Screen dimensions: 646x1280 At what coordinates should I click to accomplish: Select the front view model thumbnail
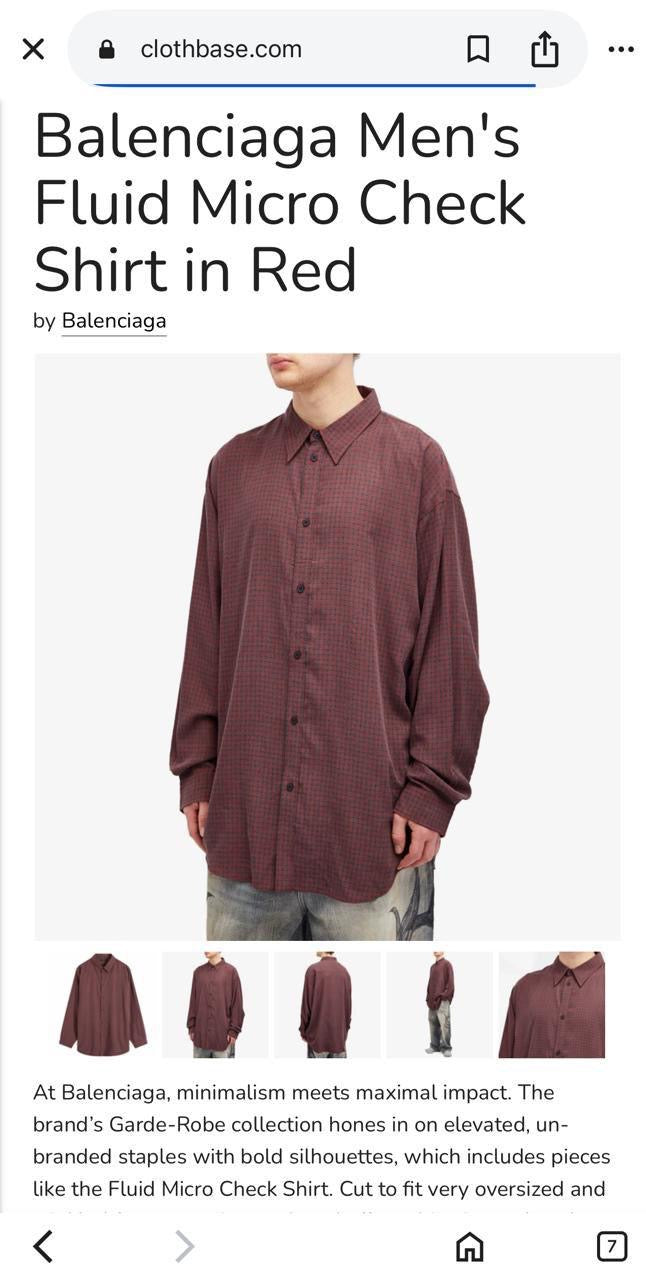pyautogui.click(x=215, y=1004)
